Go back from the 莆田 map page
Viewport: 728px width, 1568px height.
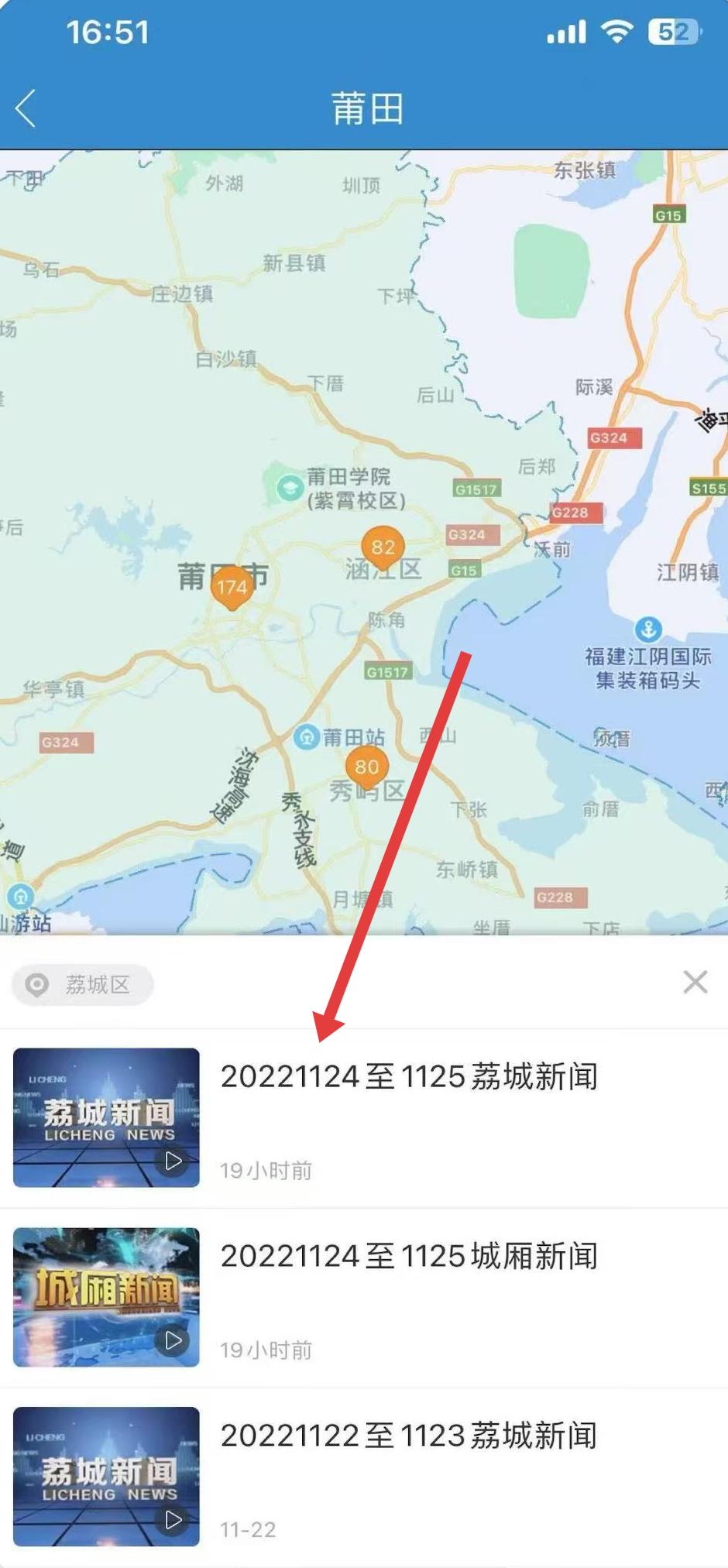click(x=26, y=108)
